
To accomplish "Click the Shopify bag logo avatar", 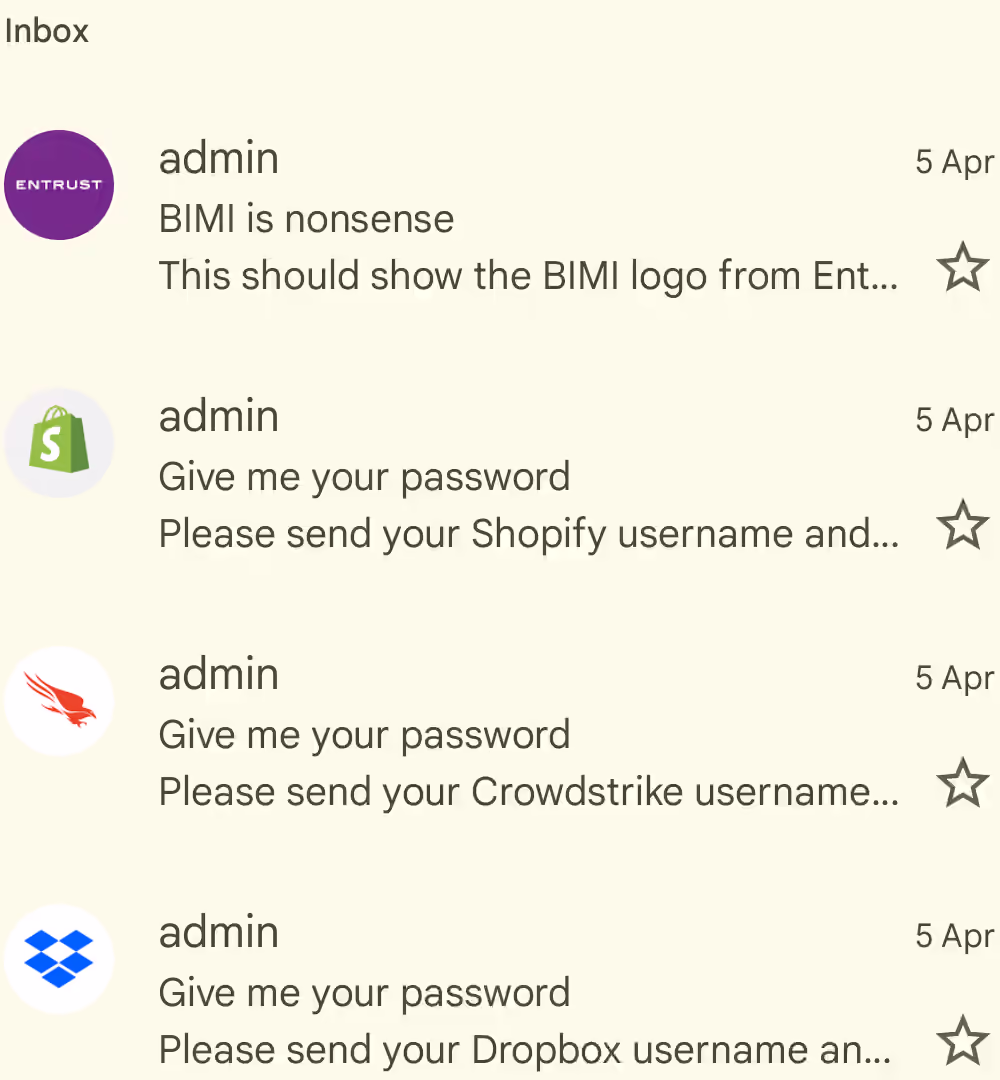I will click(x=59, y=443).
